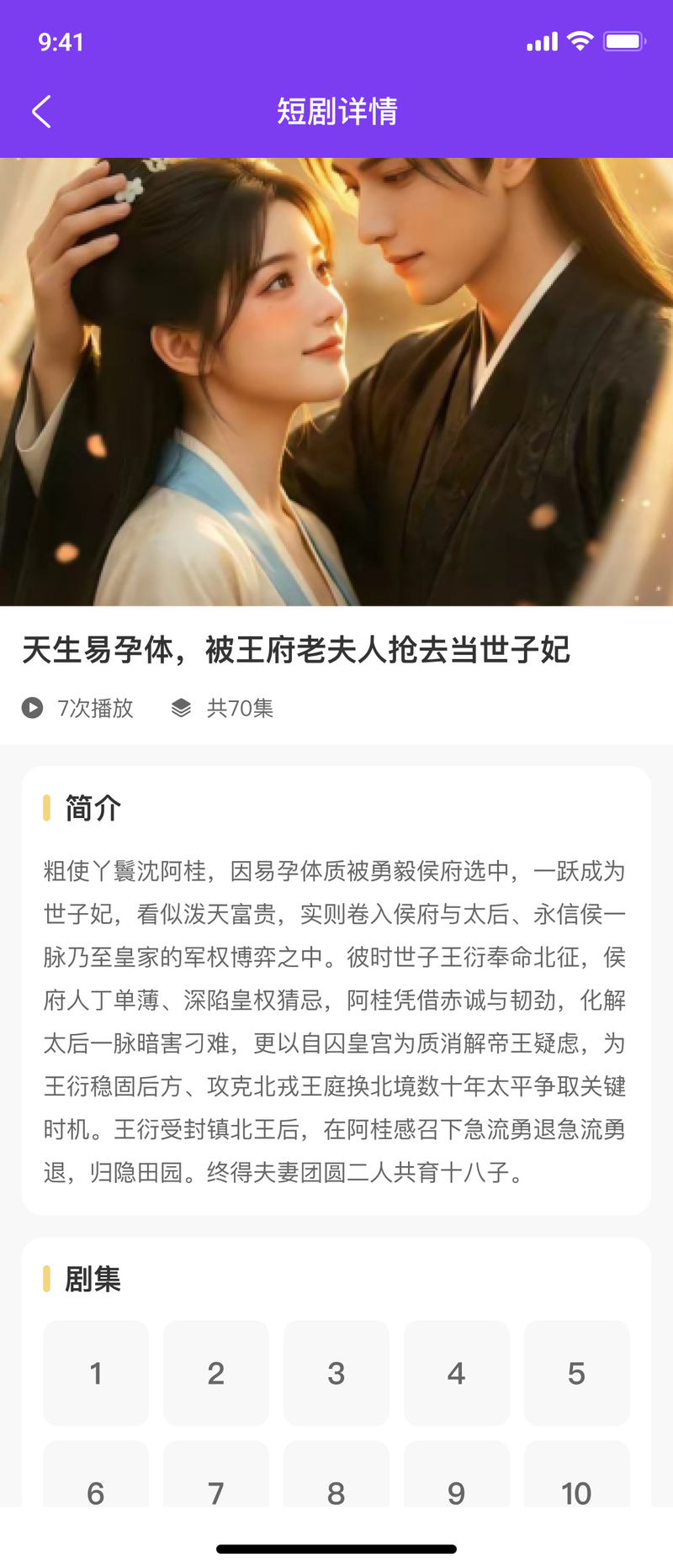Pick episode 9
The height and width of the screenshot is (1568, 673).
pyautogui.click(x=457, y=1474)
